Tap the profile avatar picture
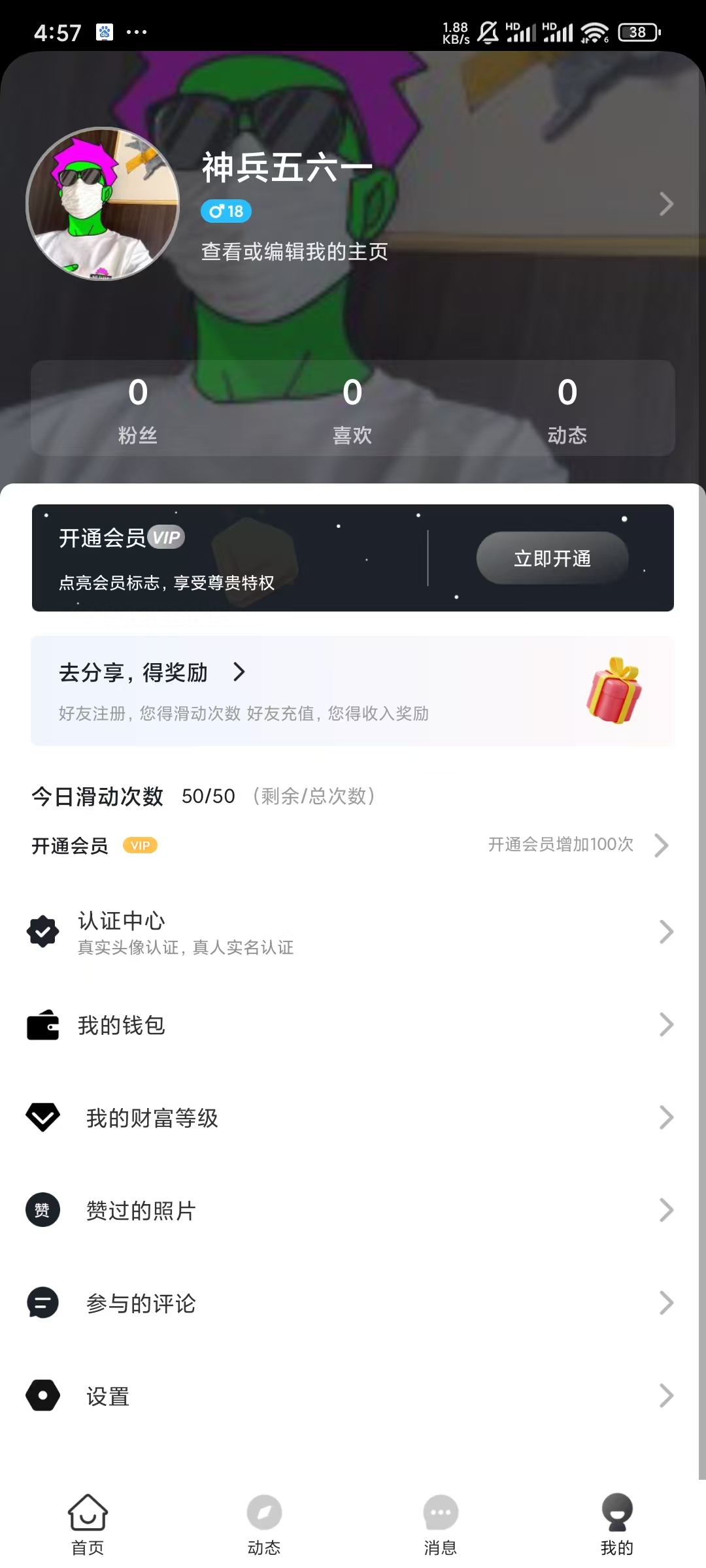 [x=103, y=204]
